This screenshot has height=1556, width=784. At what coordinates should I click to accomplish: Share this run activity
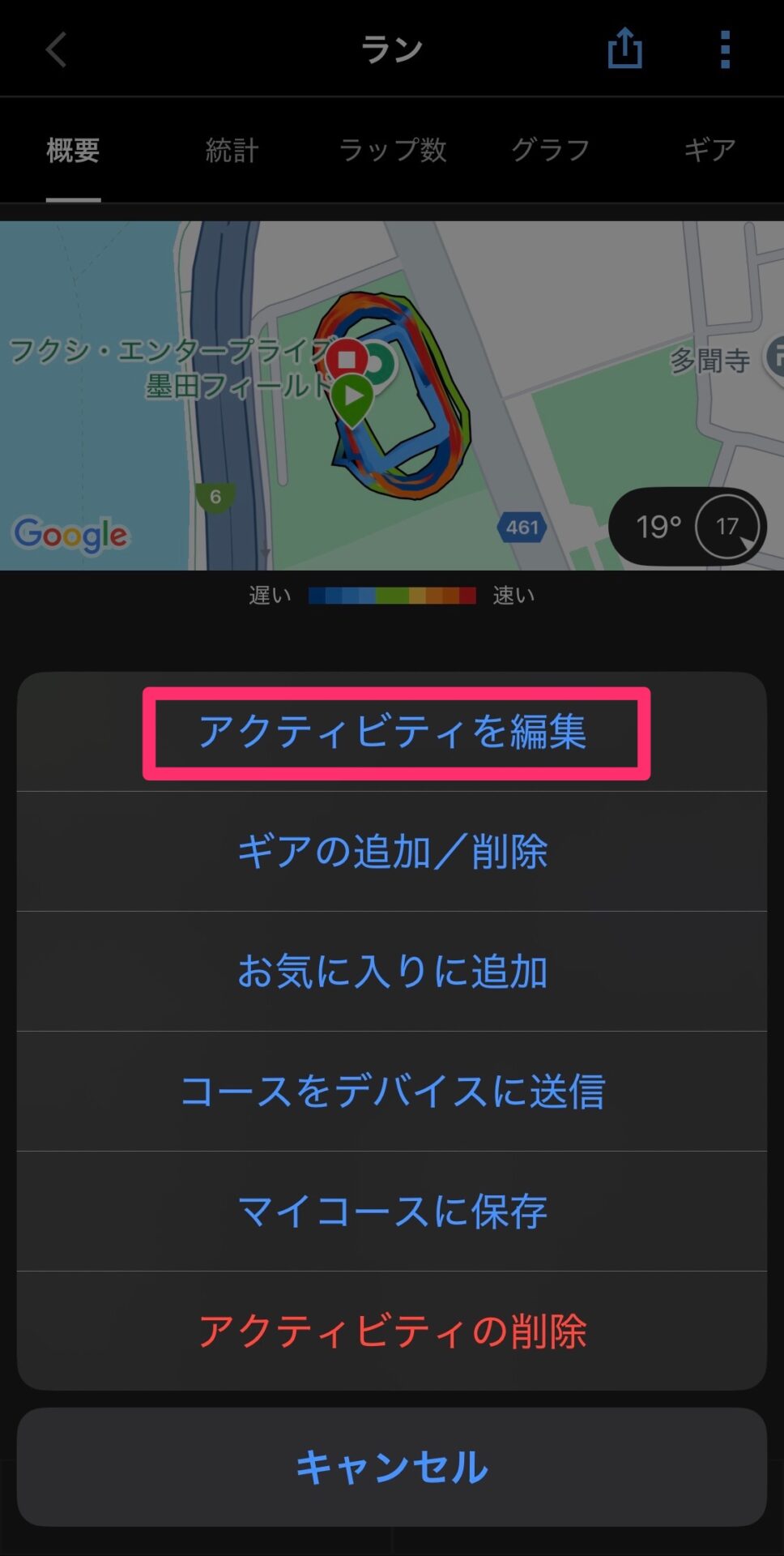pyautogui.click(x=624, y=49)
